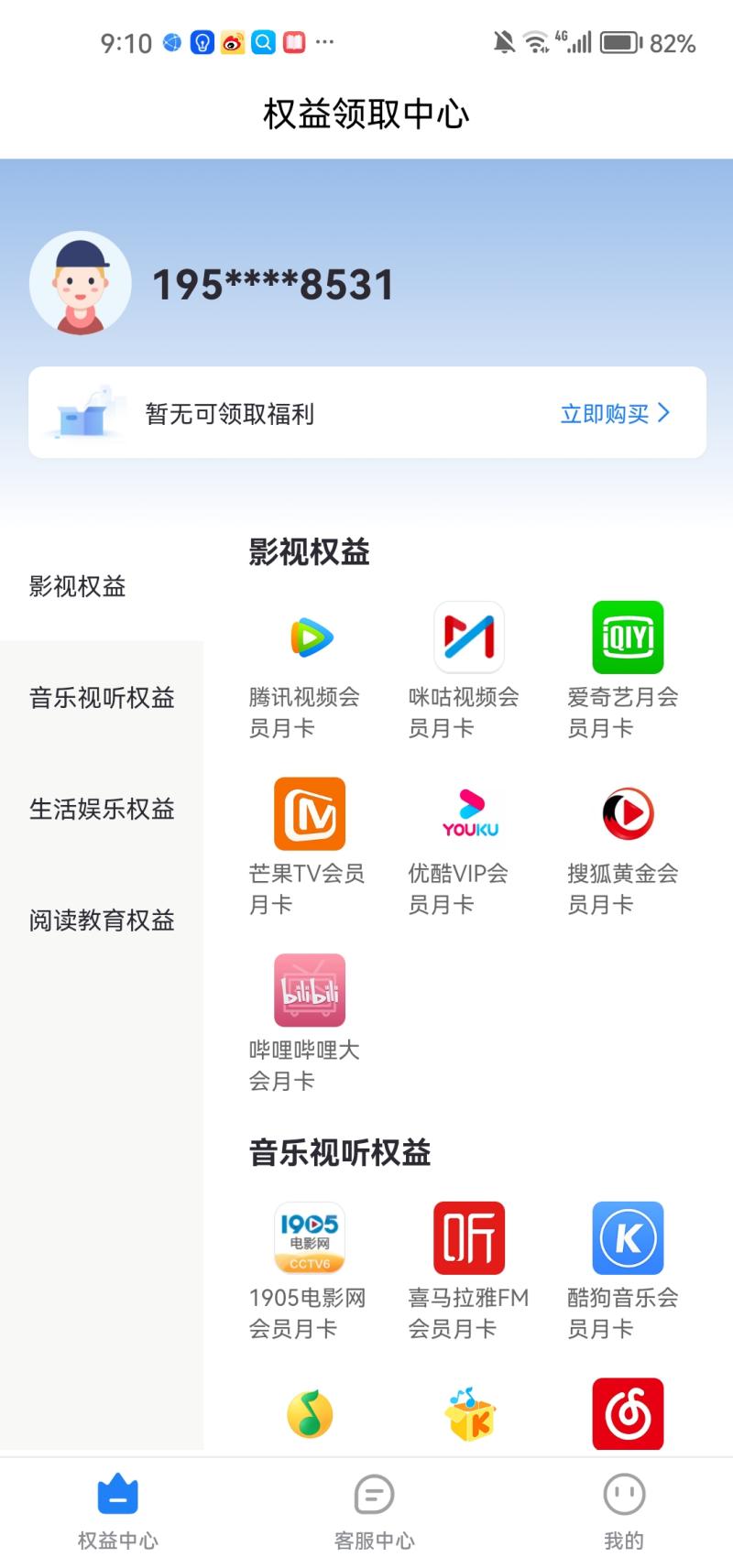Open the bilibili 大会月卡 icon

pyautogui.click(x=310, y=990)
